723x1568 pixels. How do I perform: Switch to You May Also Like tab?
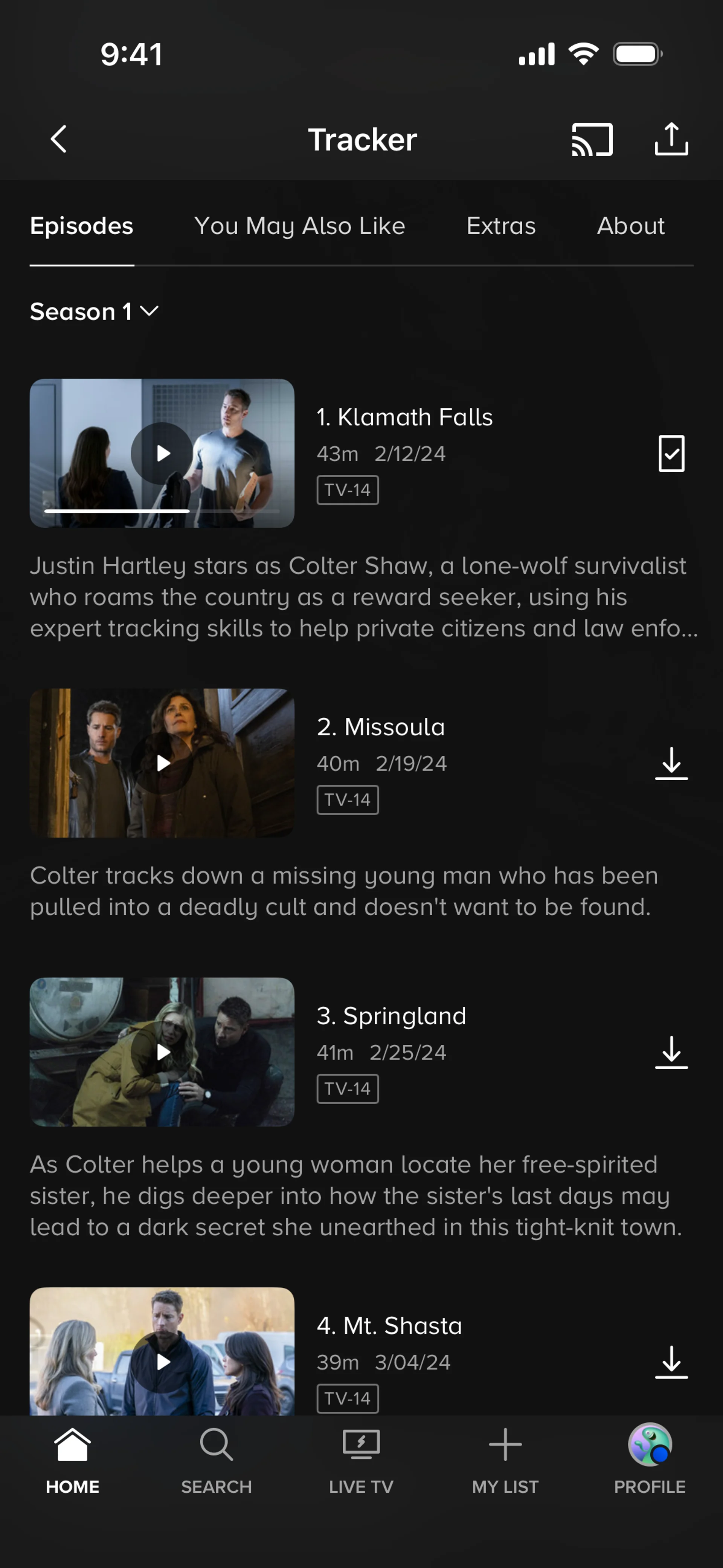(299, 226)
